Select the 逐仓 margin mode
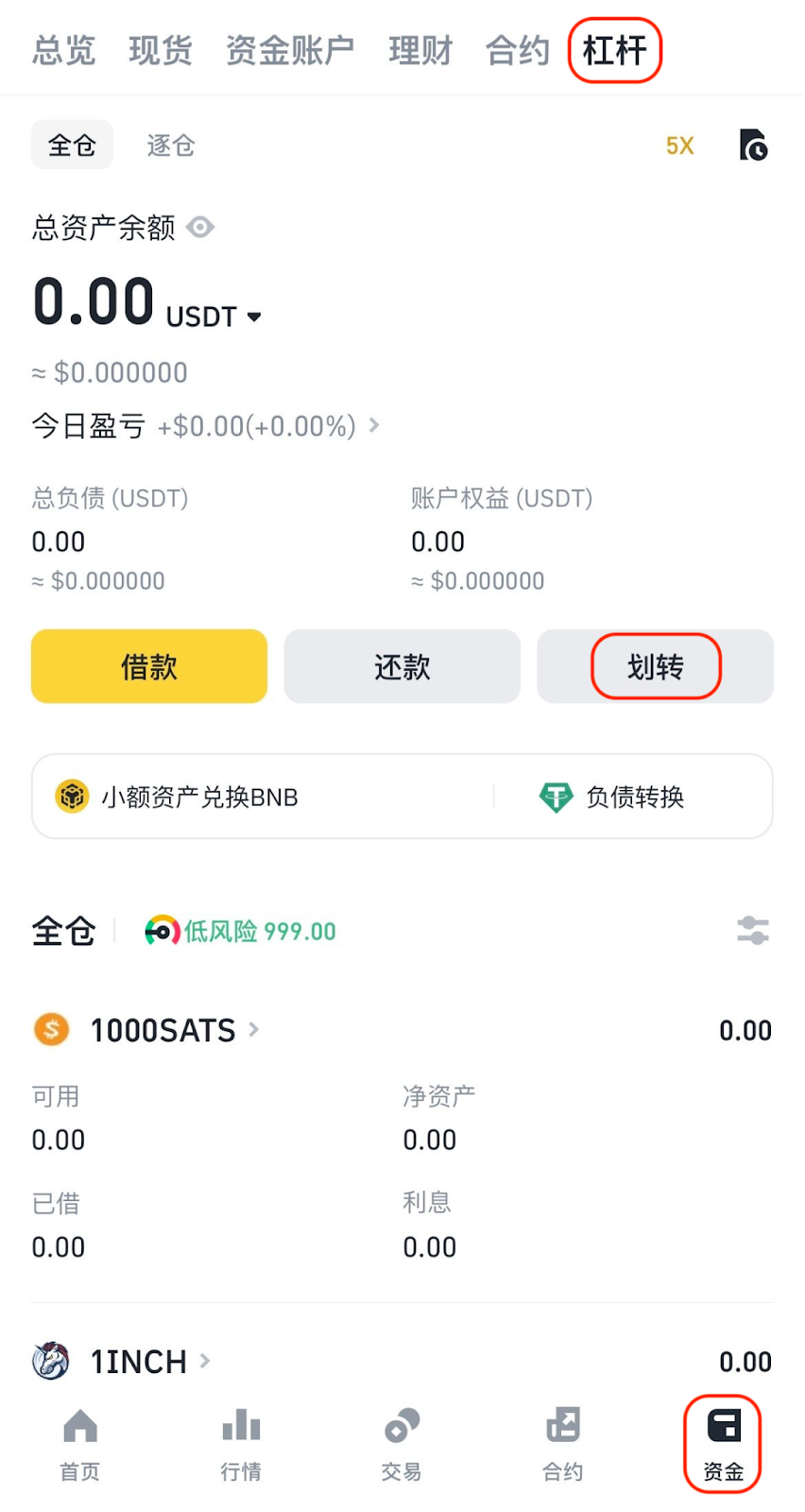805x1512 pixels. pos(171,146)
